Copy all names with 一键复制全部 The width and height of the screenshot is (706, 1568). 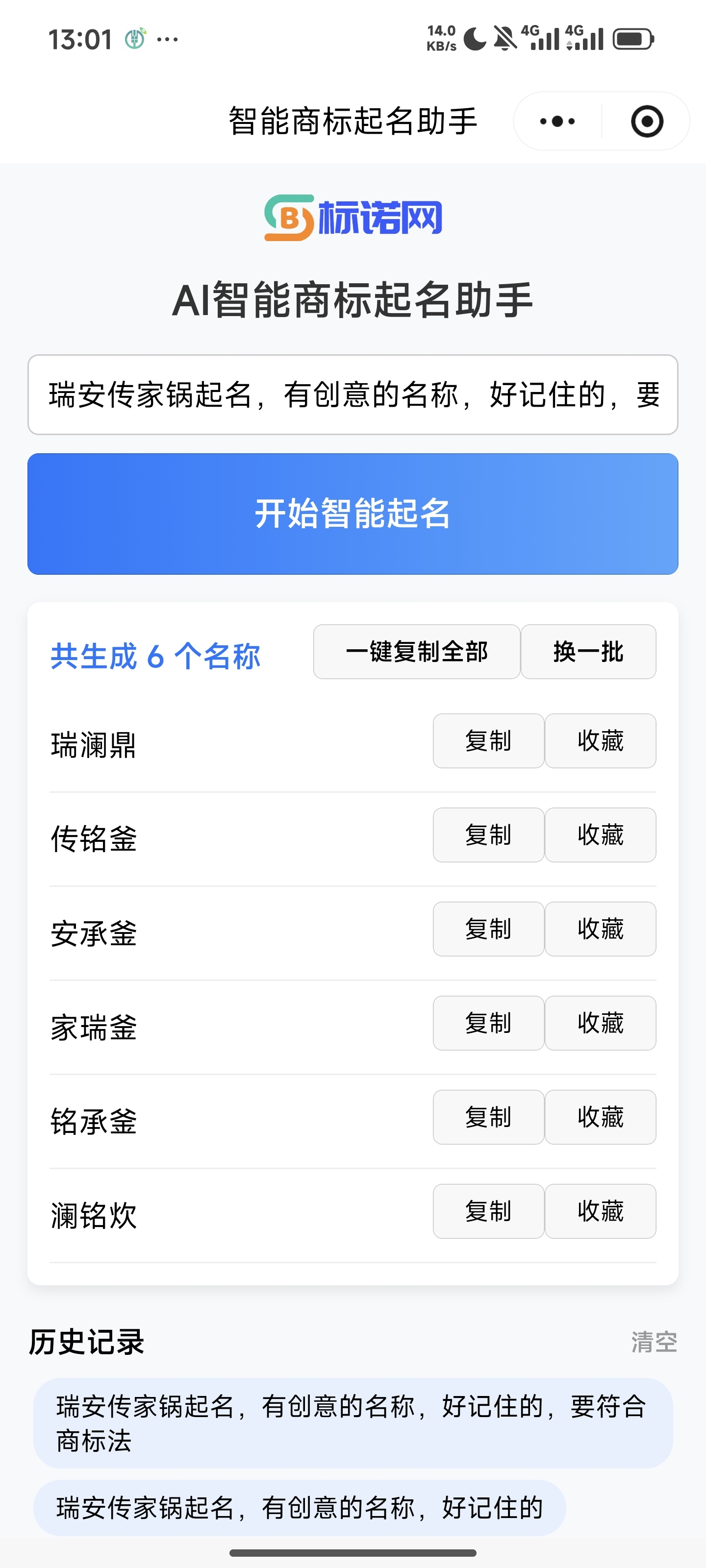(x=417, y=651)
